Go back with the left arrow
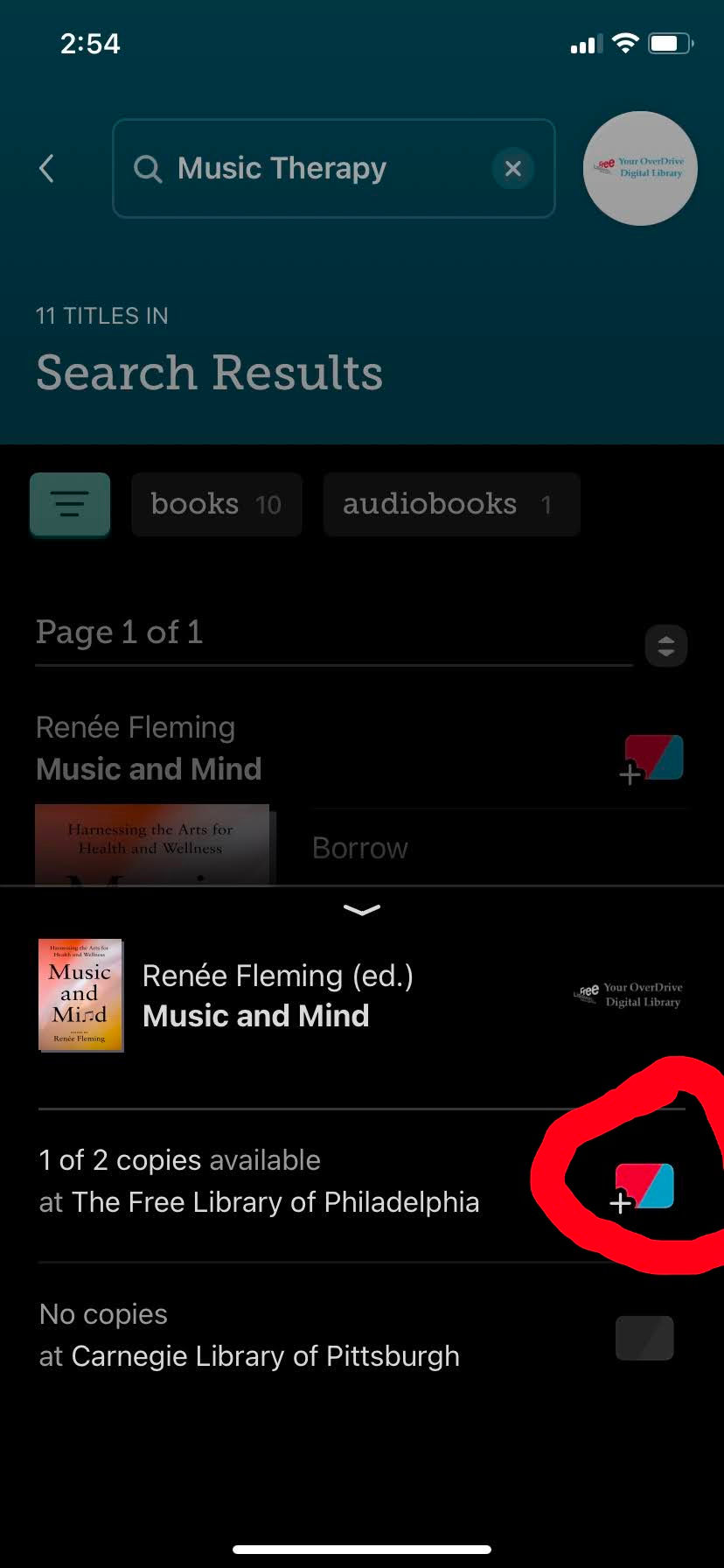 47,168
